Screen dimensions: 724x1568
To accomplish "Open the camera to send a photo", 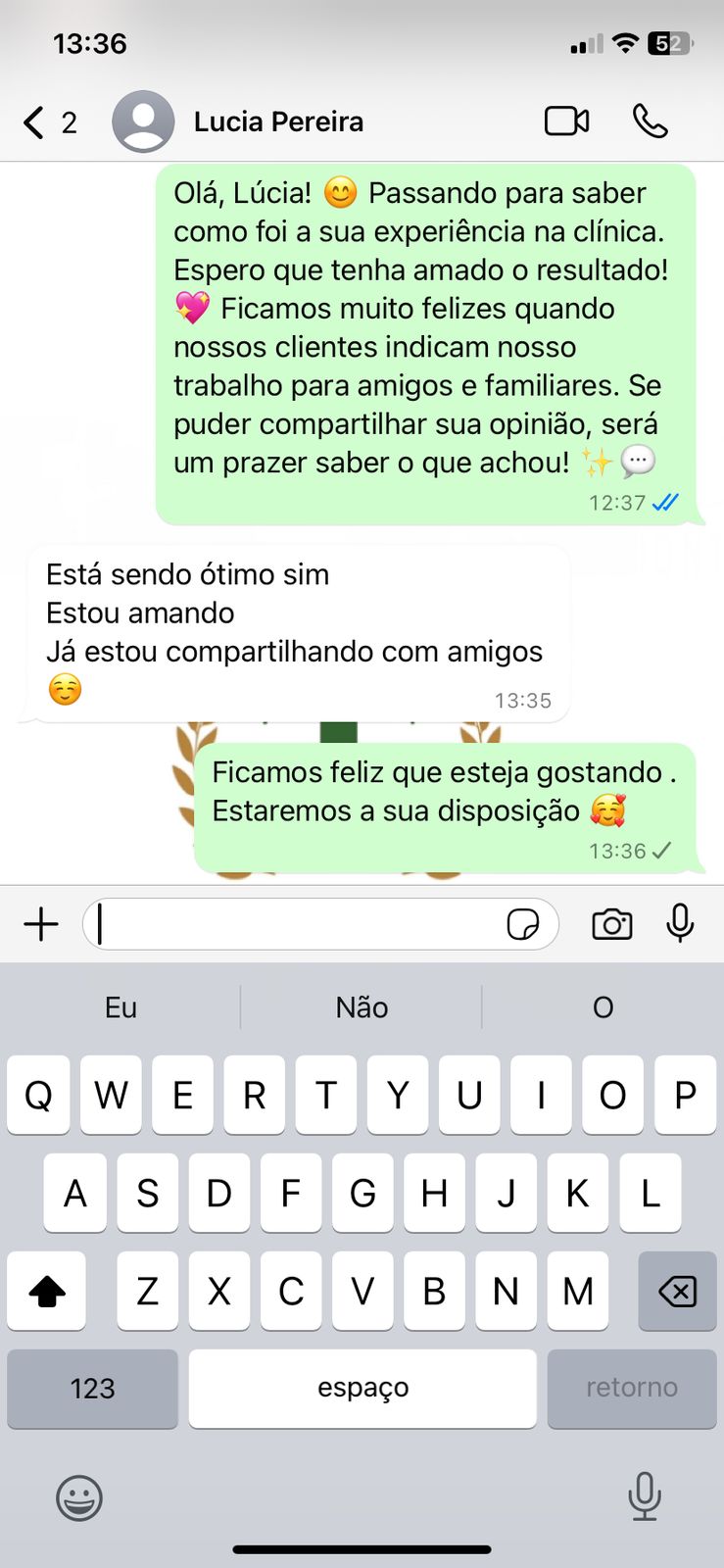I will pyautogui.click(x=611, y=924).
